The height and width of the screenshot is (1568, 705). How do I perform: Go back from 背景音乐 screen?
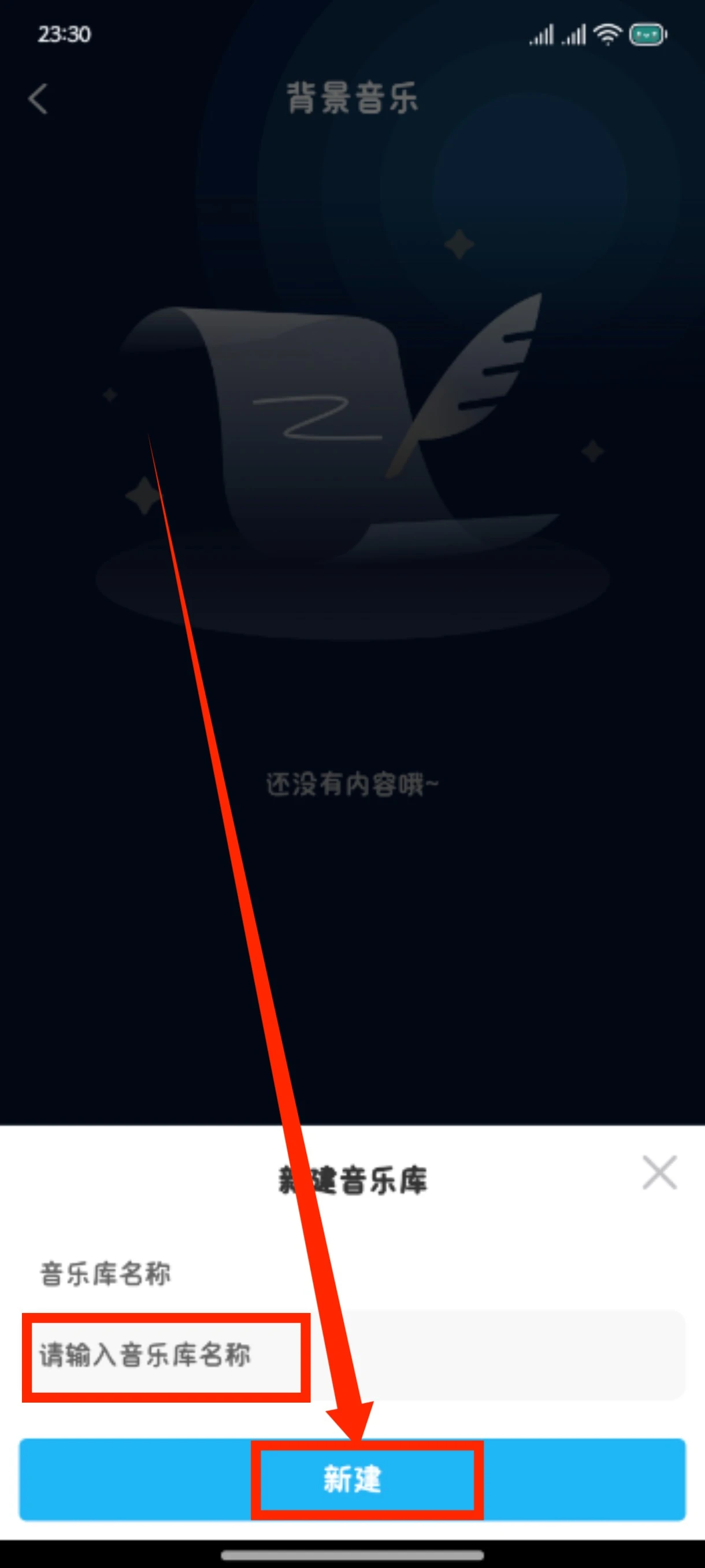click(38, 99)
